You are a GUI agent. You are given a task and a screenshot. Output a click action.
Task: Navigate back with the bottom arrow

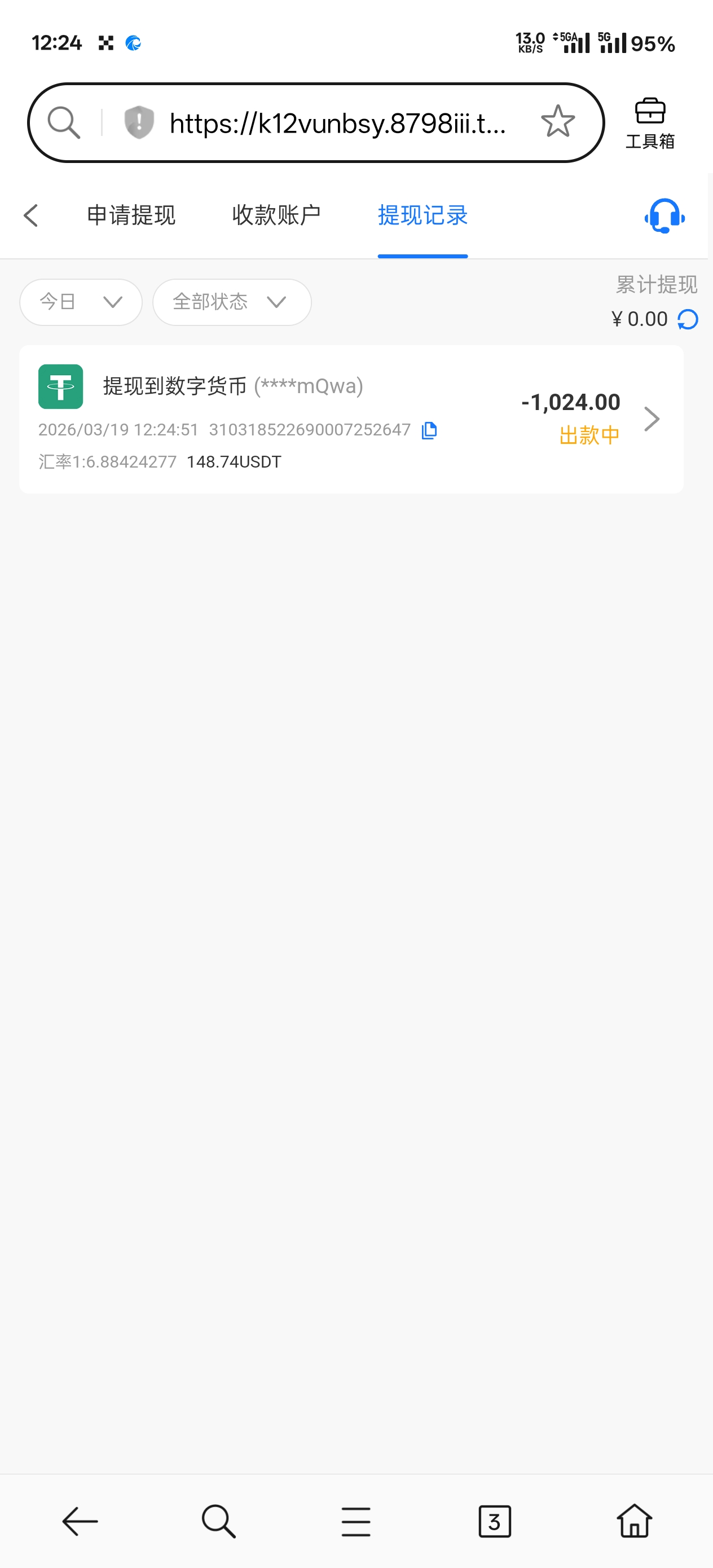[x=80, y=1521]
